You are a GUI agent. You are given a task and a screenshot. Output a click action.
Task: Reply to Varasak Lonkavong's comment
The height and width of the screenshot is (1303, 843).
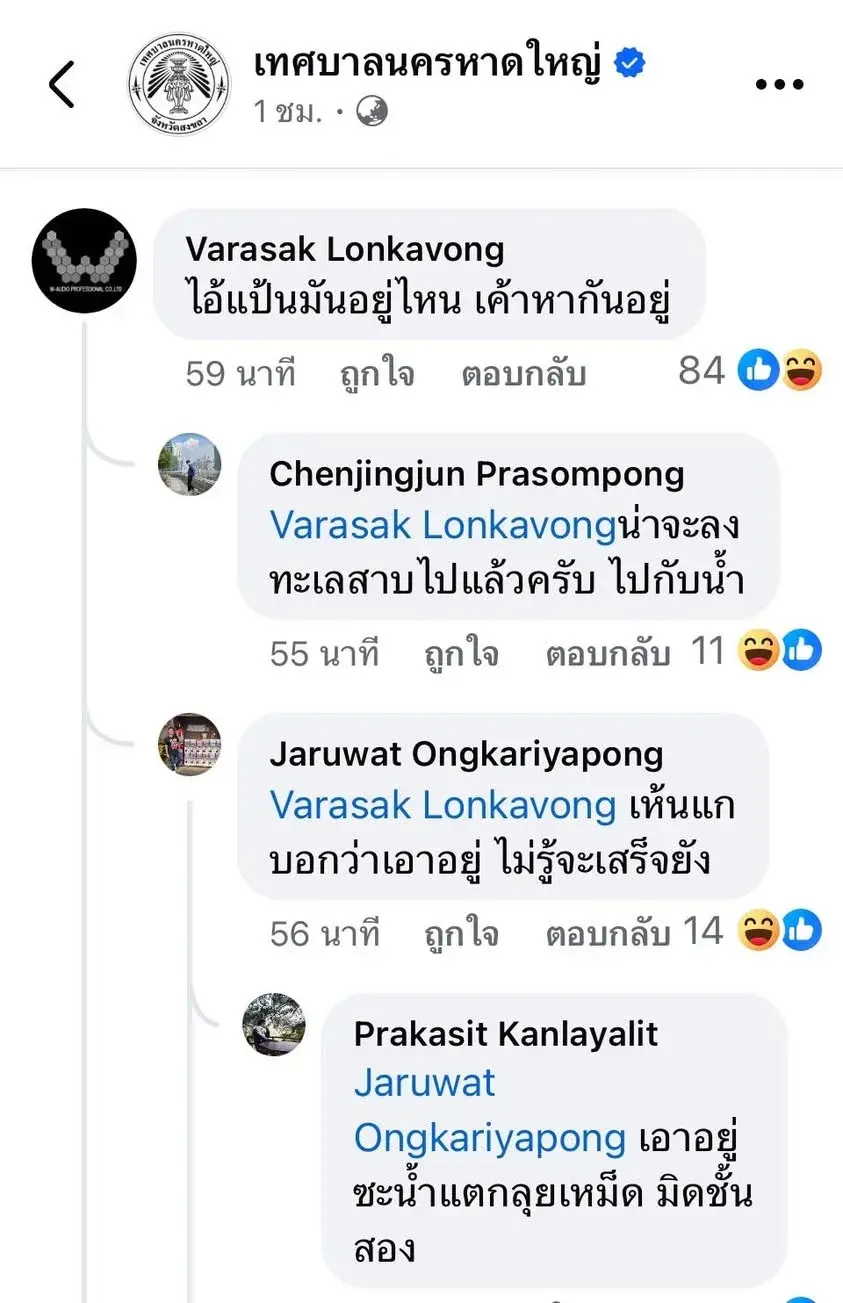(x=523, y=375)
